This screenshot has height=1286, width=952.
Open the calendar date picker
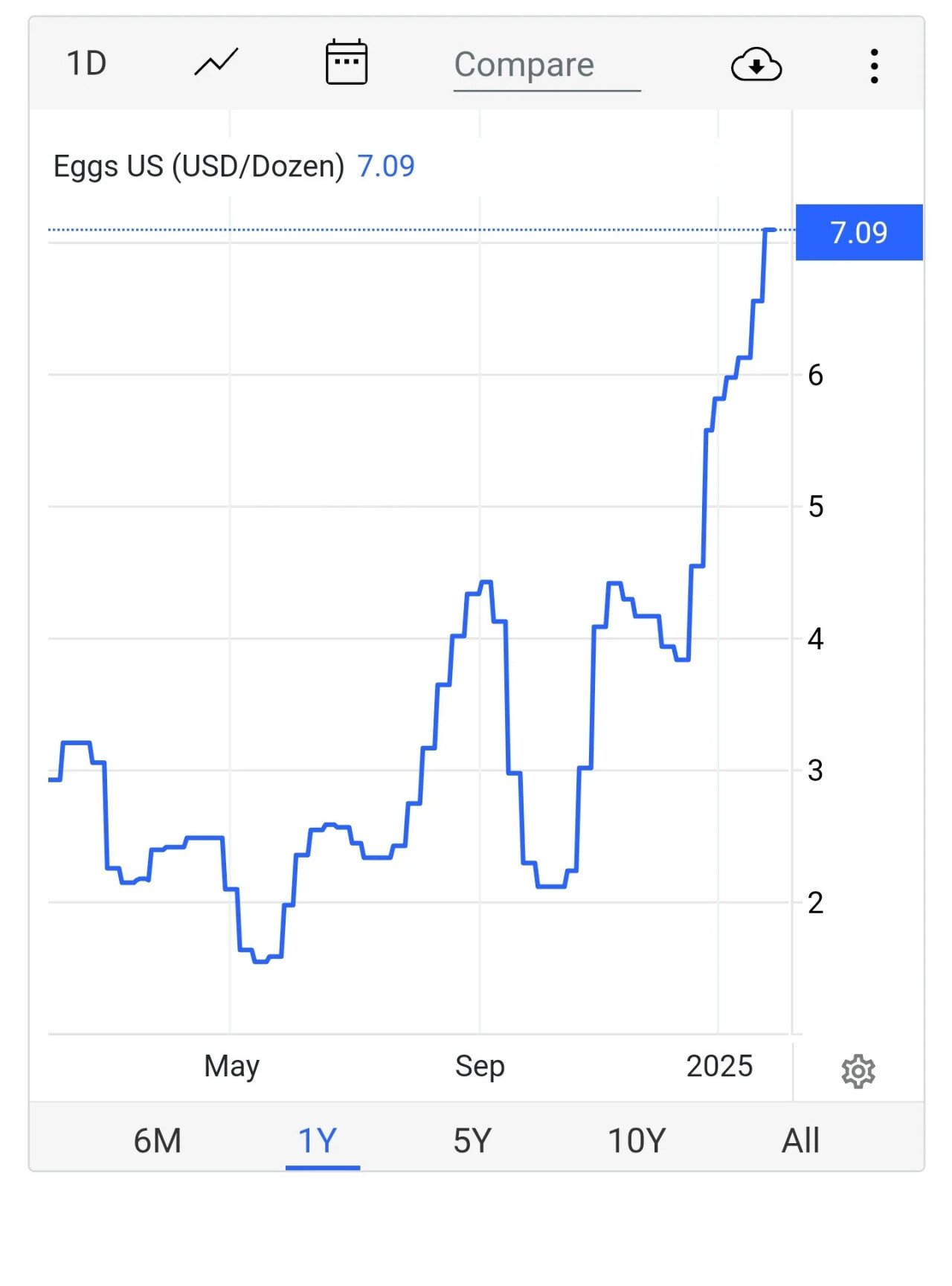[347, 63]
